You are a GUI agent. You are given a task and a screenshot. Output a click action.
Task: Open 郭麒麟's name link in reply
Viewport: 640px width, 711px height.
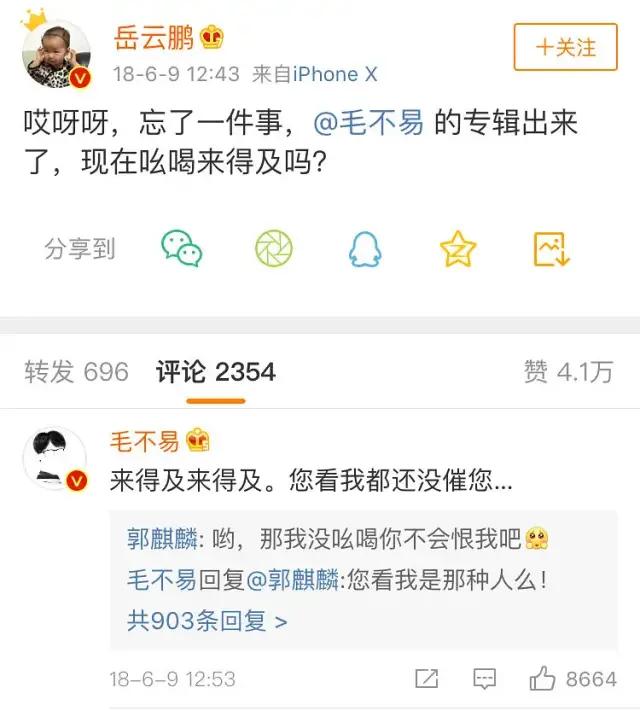point(158,540)
